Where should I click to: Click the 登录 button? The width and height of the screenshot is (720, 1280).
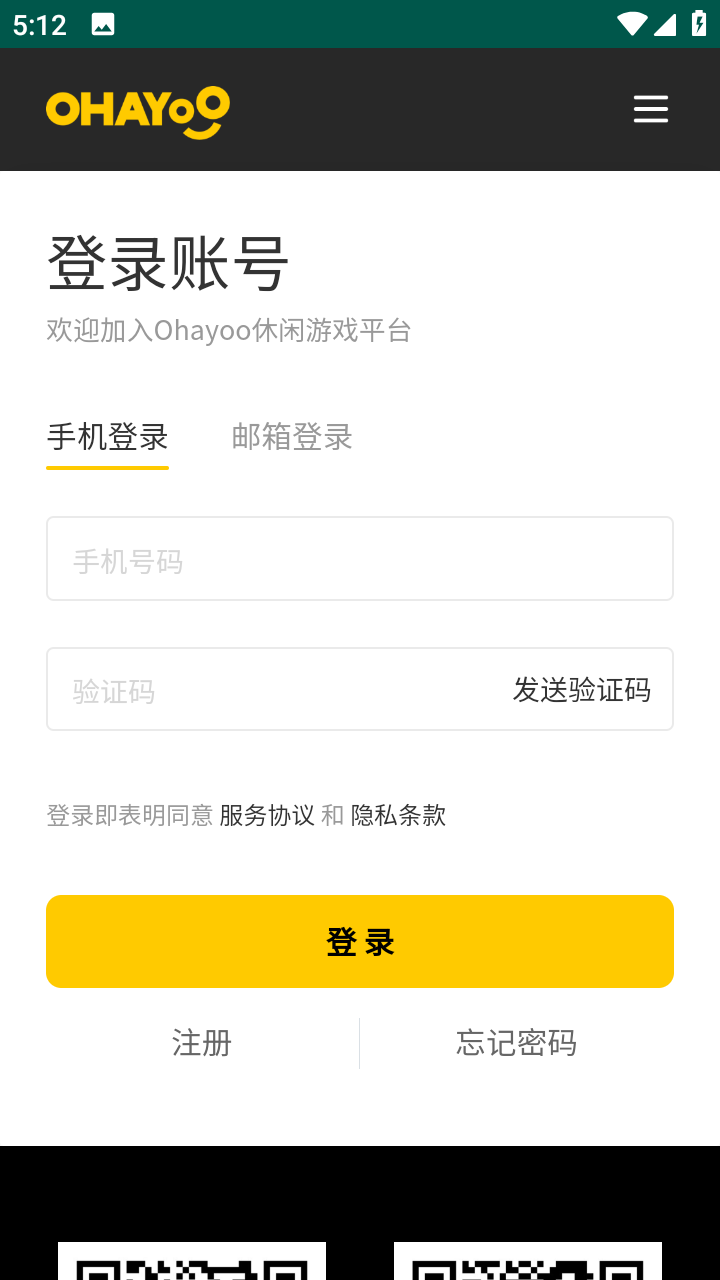(x=360, y=941)
